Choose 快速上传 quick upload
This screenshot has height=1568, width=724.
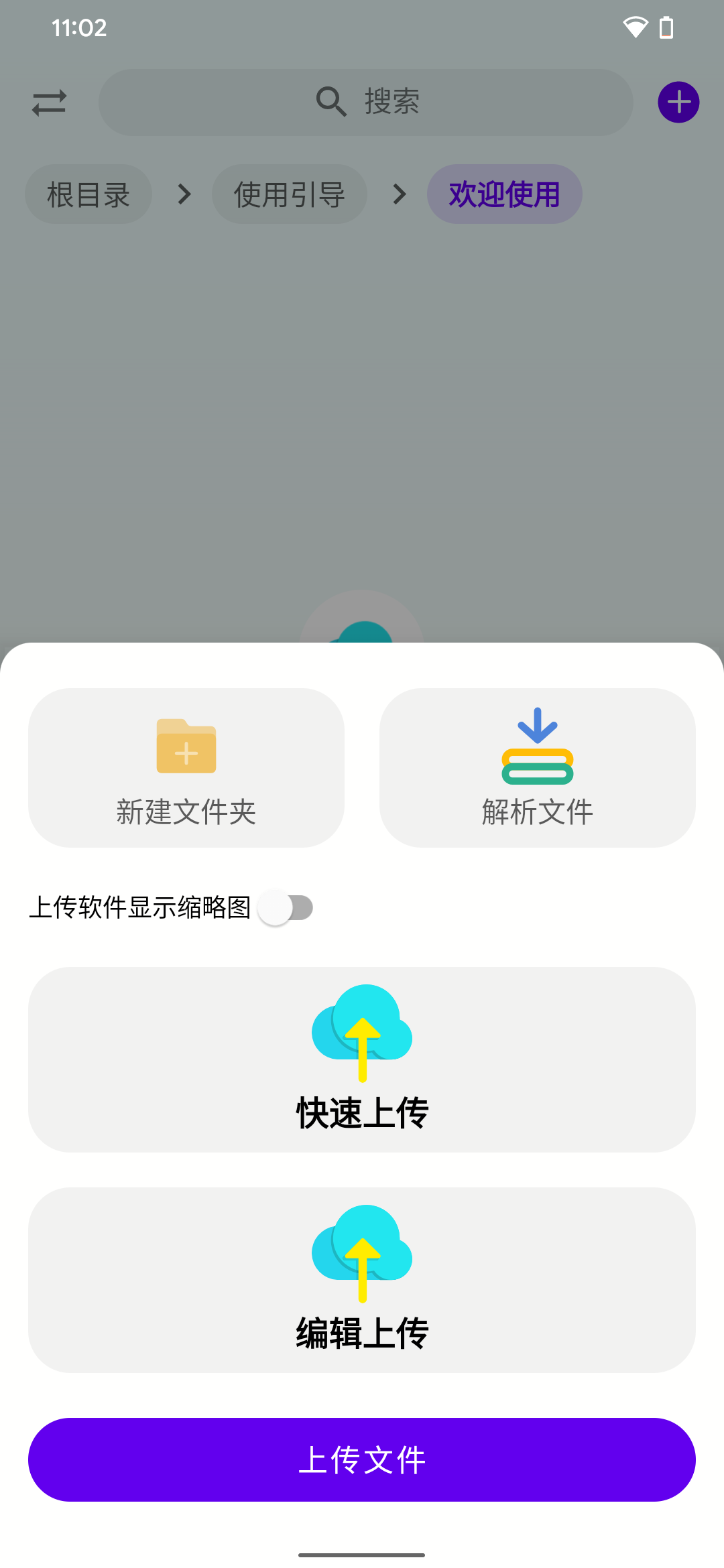pos(362,1059)
